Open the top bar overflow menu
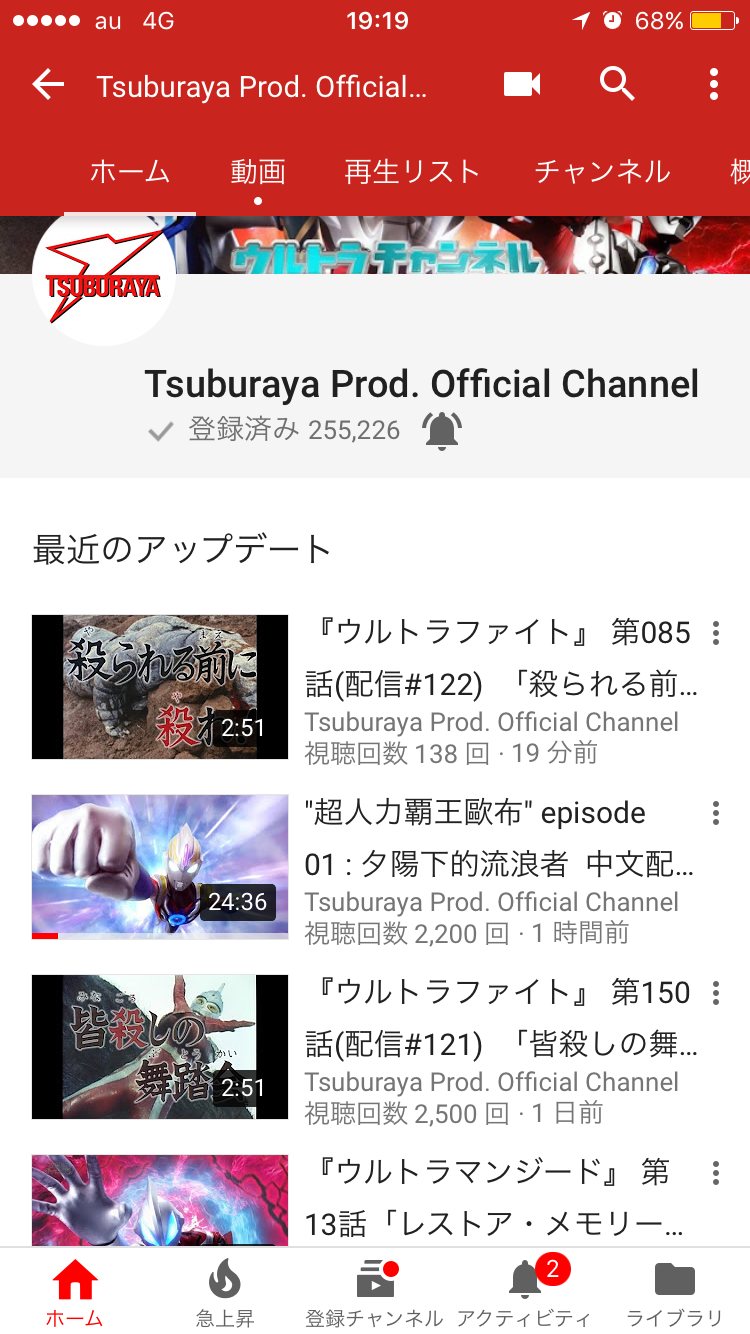This screenshot has height=1334, width=750. [713, 85]
